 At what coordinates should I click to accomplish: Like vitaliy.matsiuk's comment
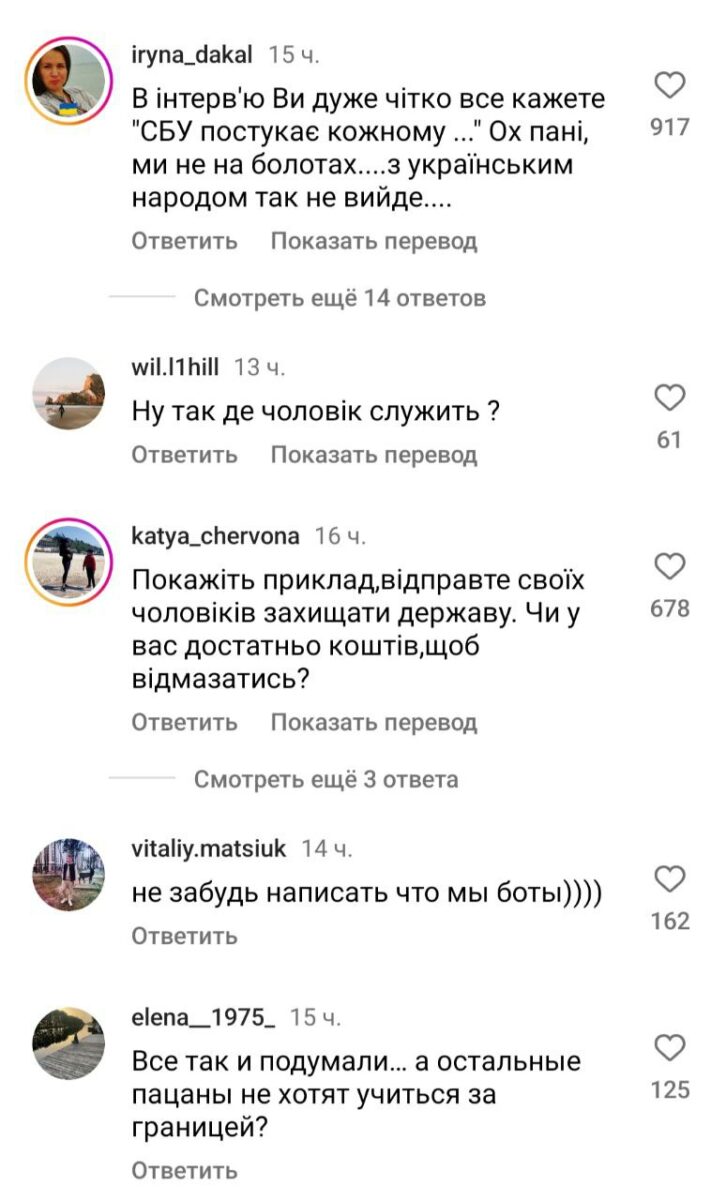click(670, 880)
